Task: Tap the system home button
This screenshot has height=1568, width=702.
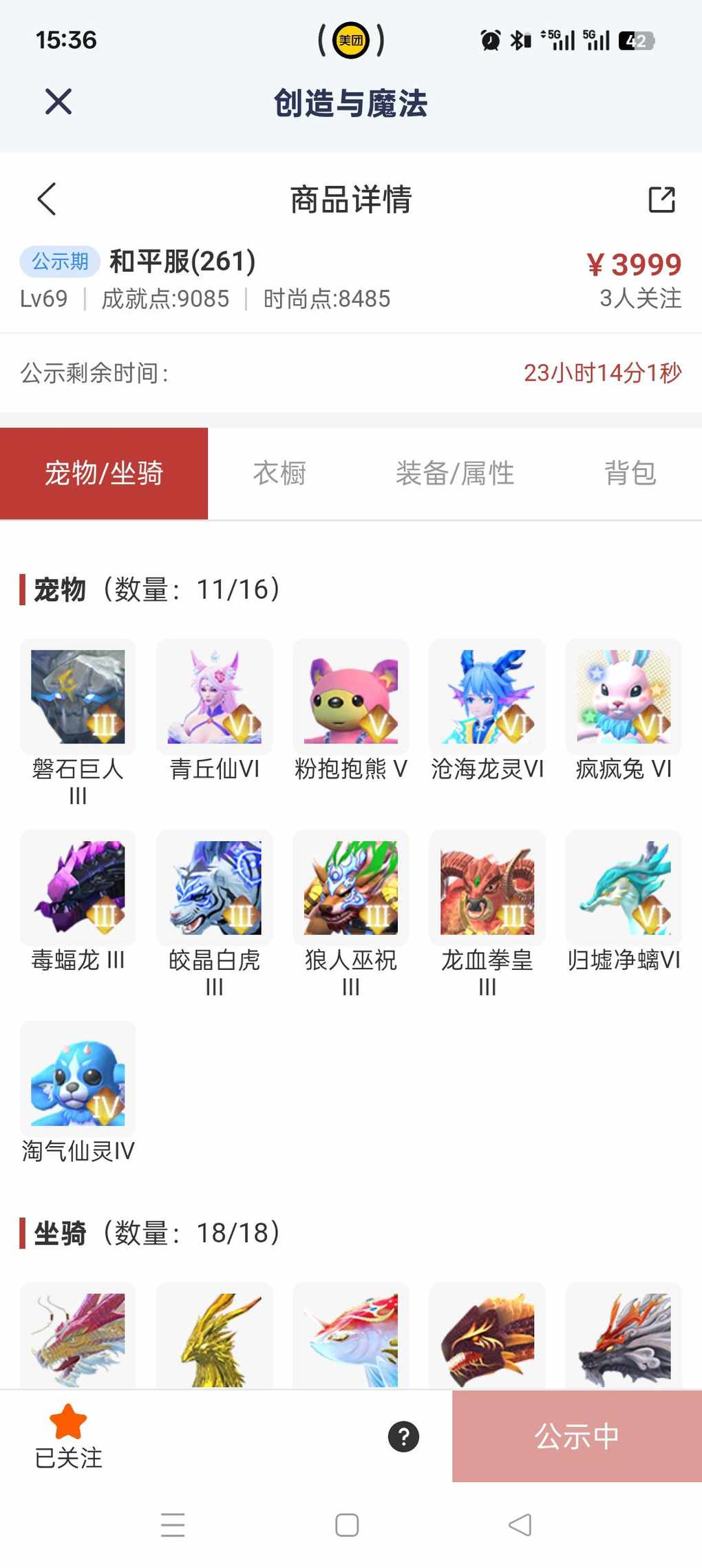Action: point(347,1525)
